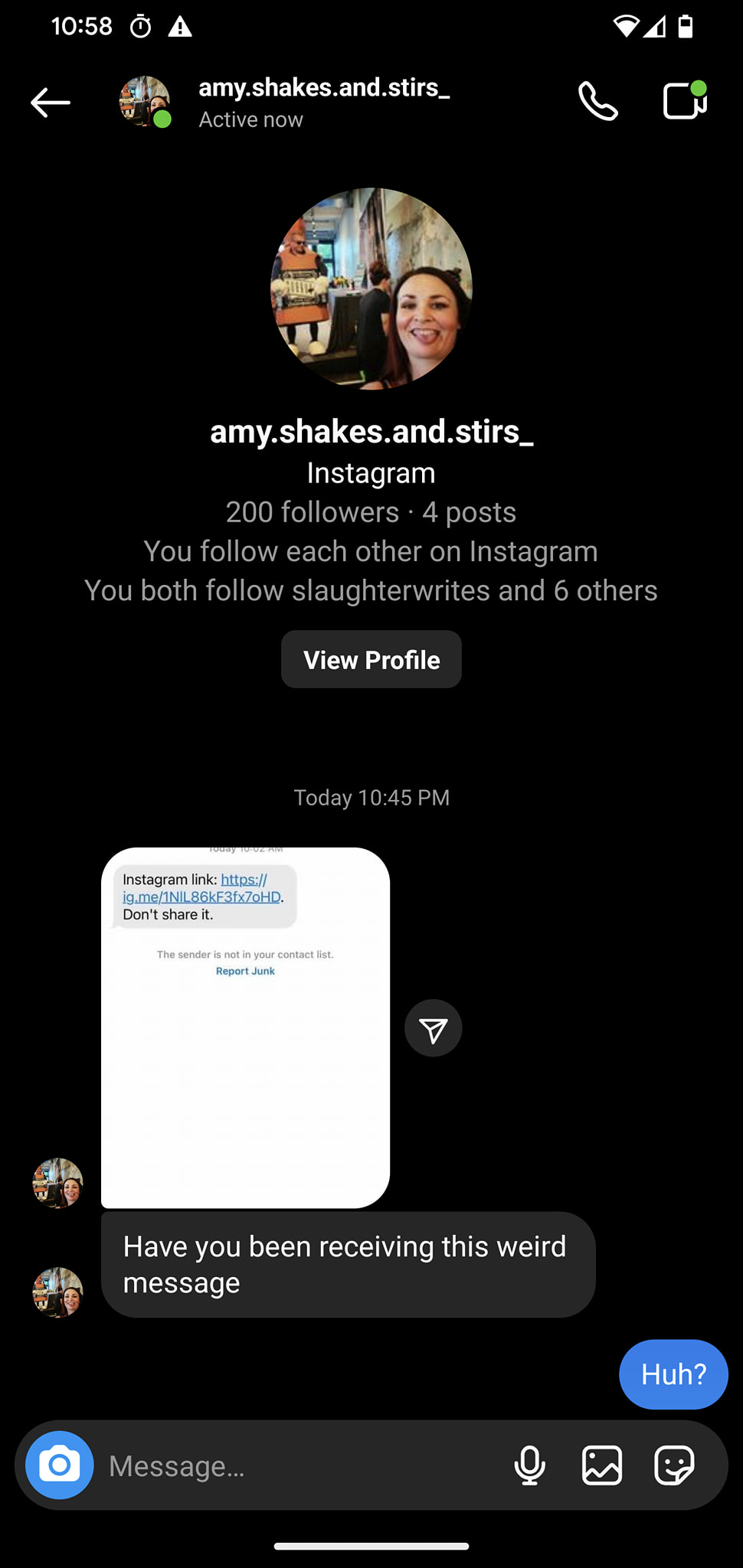
Task: Go back to the inbox
Action: click(51, 102)
